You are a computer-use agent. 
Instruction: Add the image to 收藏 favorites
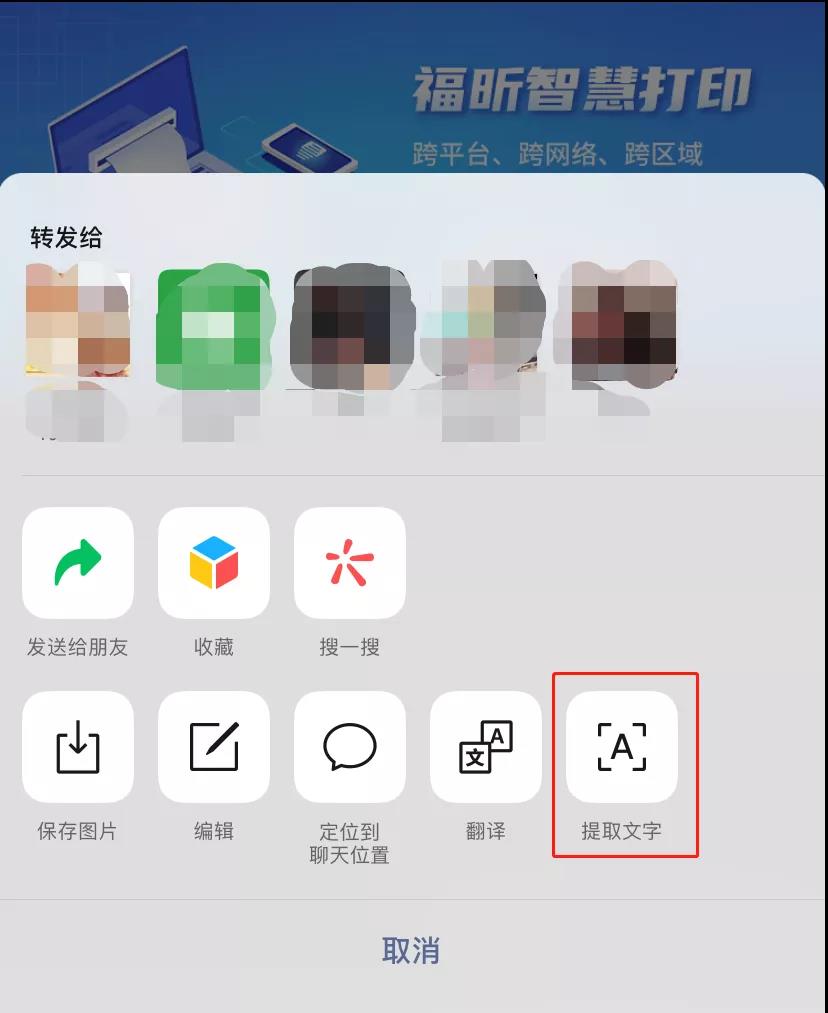pyautogui.click(x=214, y=563)
